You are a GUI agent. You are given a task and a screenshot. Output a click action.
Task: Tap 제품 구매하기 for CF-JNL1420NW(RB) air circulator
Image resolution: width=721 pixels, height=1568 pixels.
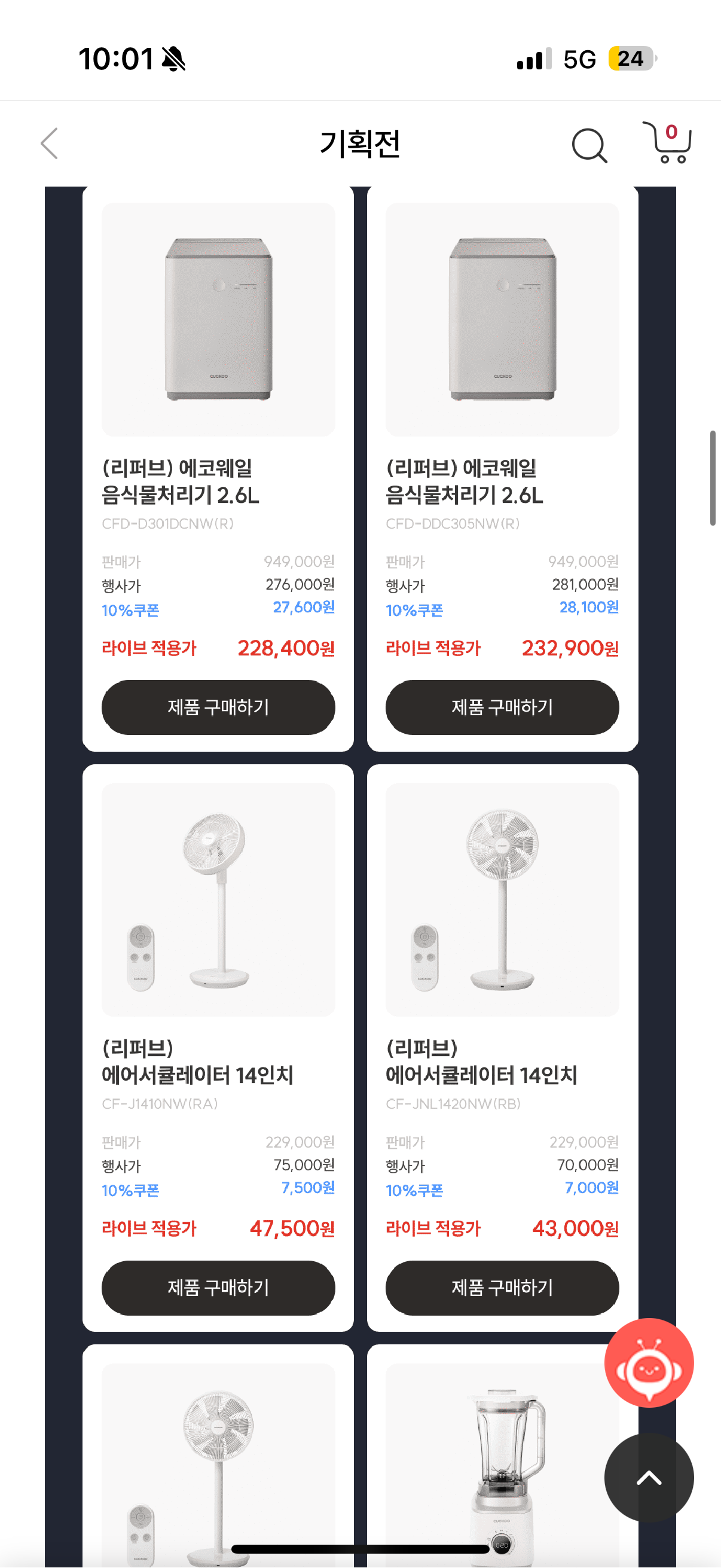pyautogui.click(x=502, y=1287)
